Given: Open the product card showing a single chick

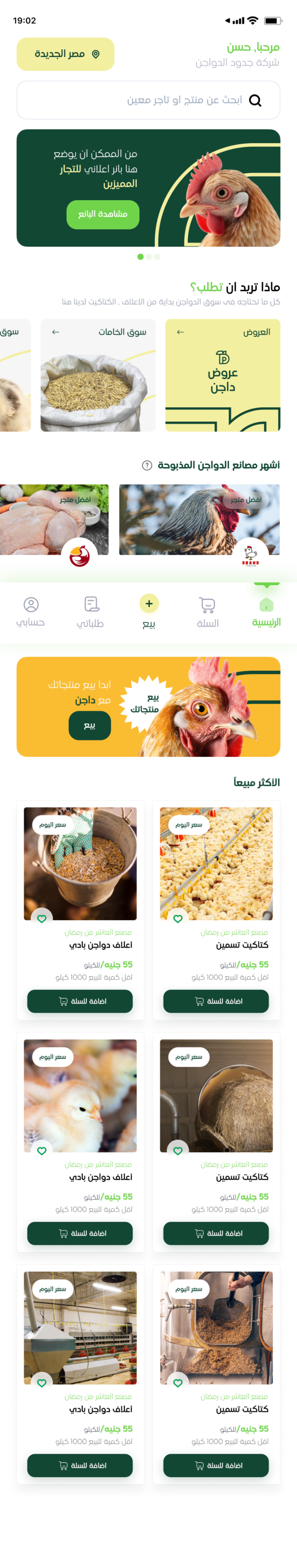Looking at the screenshot, I should pyautogui.click(x=80, y=1096).
